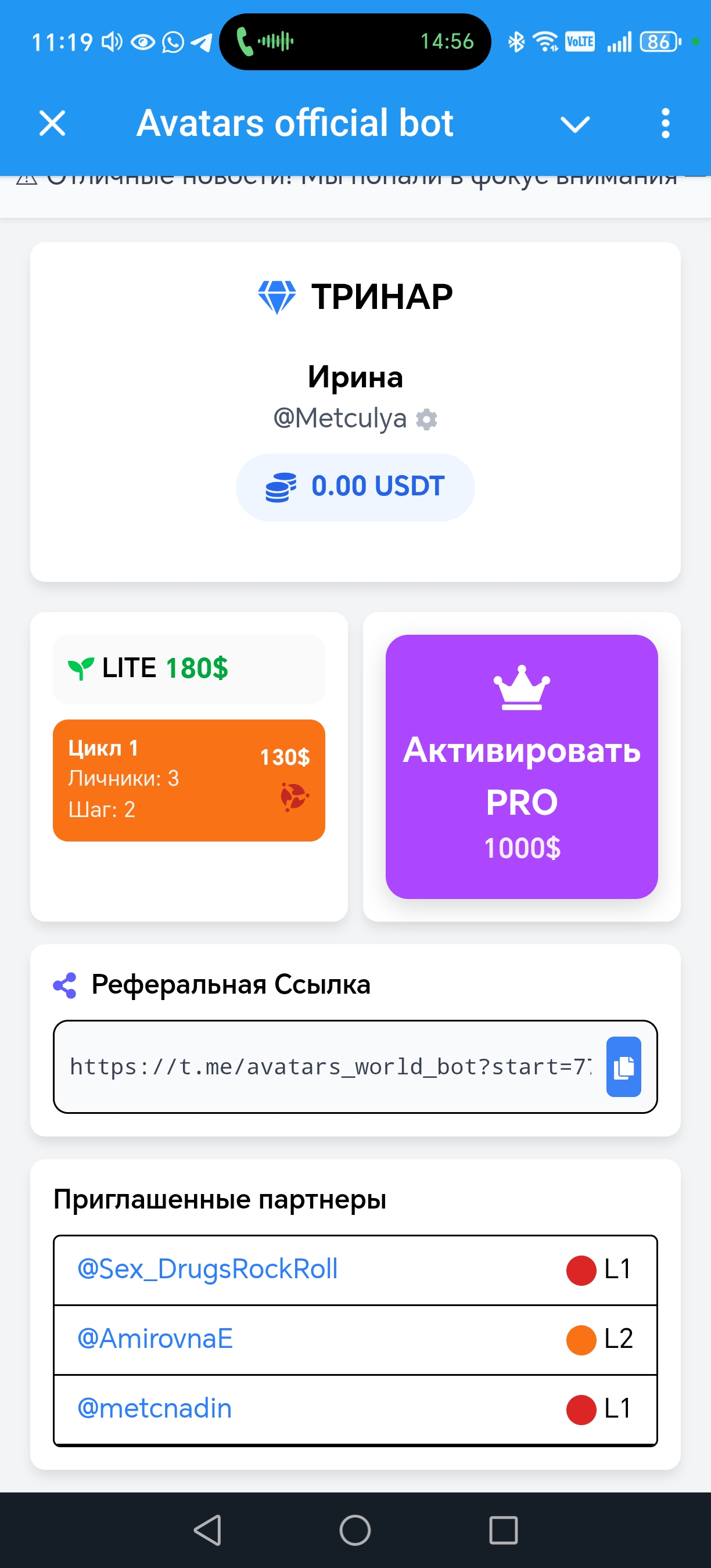Screen dimensions: 711x1568
Task: Open the three-dot overflow menu
Action: (x=665, y=124)
